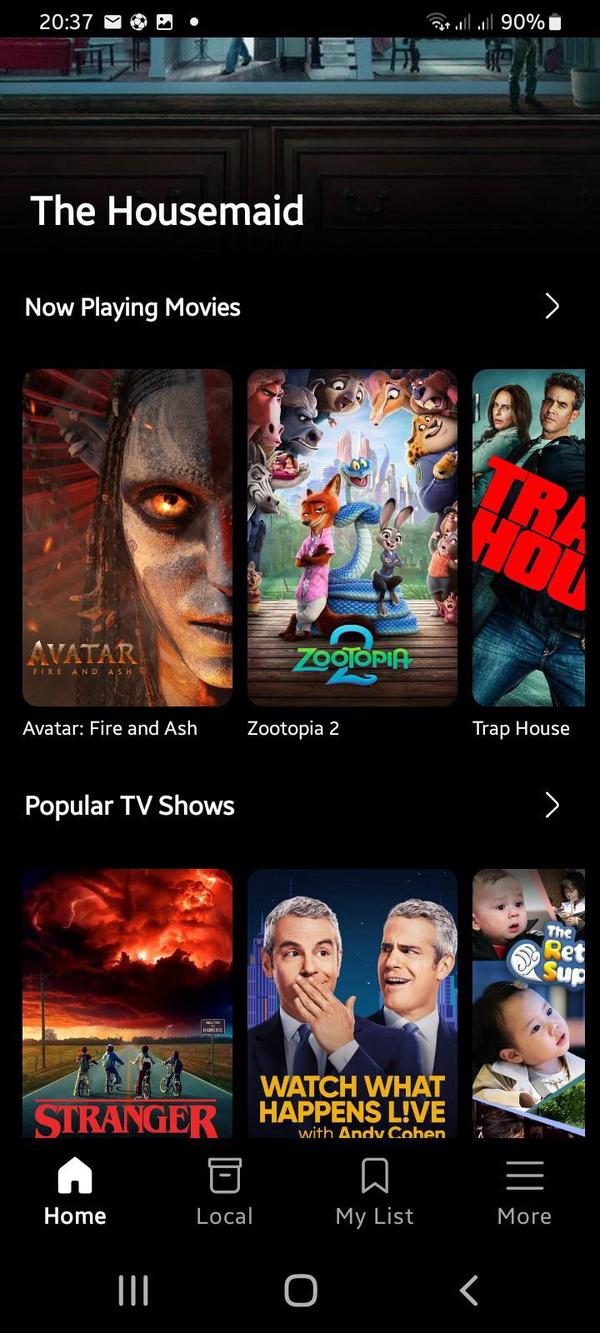Viewport: 600px width, 1333px height.
Task: Switch to the Local tab
Action: click(x=225, y=1192)
